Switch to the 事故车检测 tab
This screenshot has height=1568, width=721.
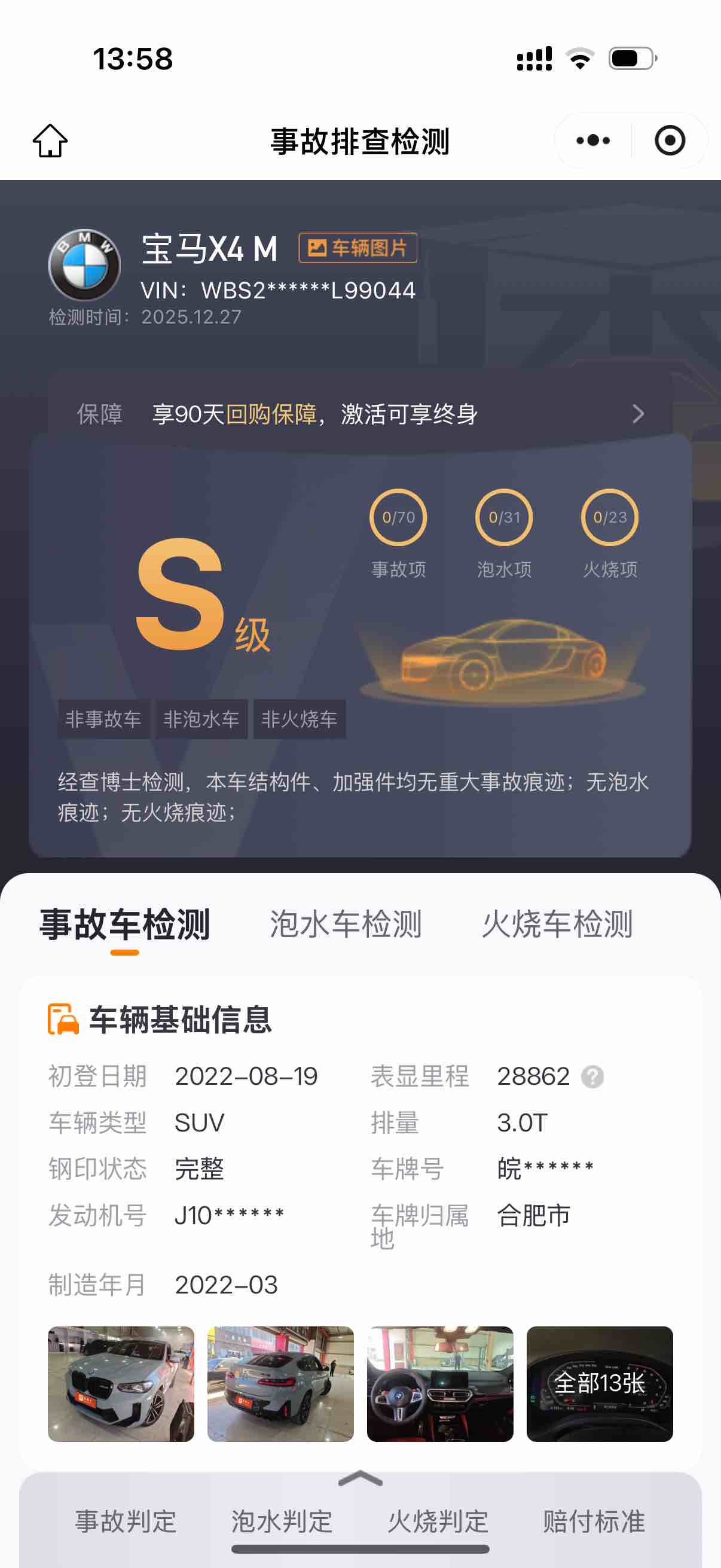click(125, 924)
